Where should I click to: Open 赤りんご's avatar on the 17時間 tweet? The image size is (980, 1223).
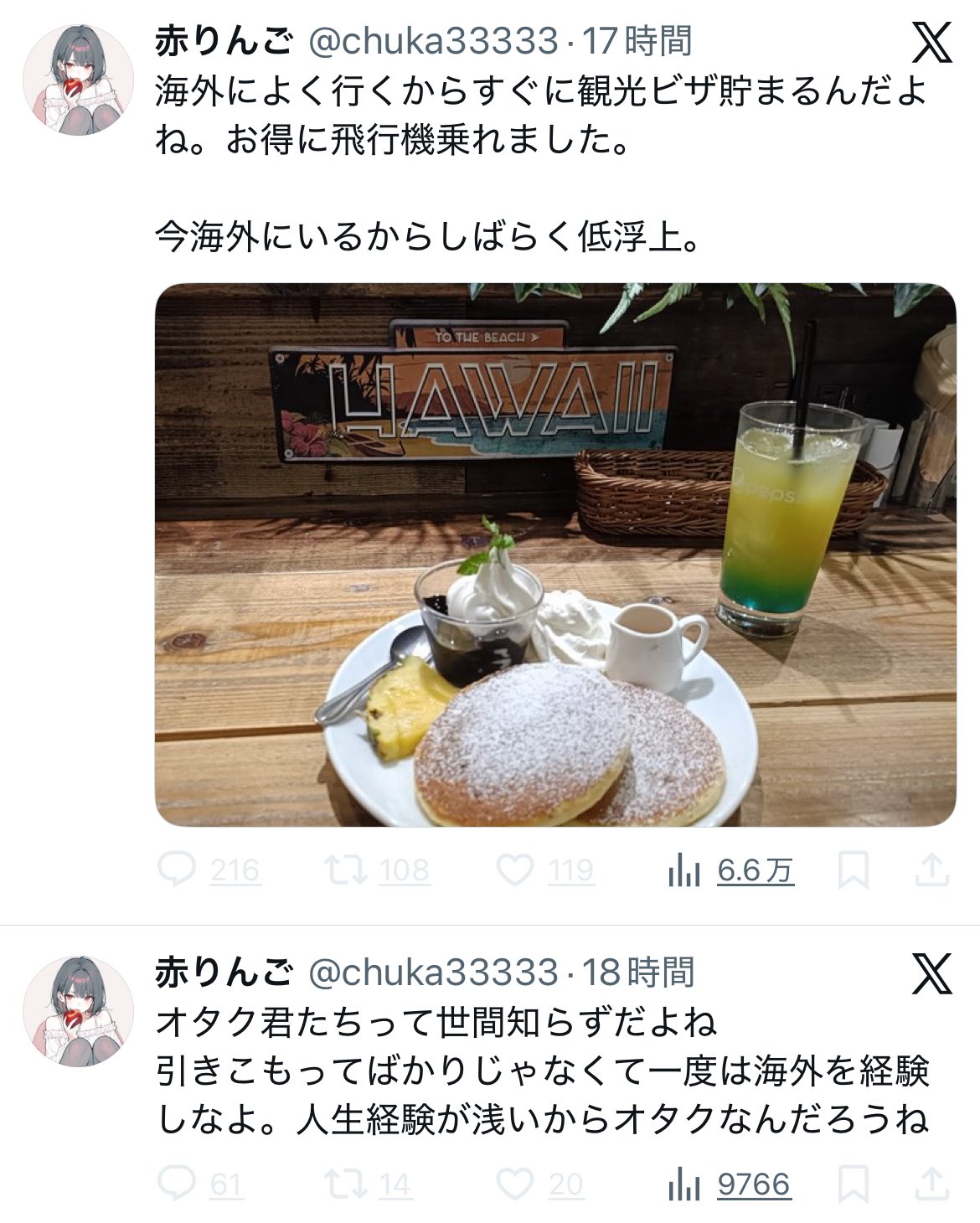(x=77, y=80)
